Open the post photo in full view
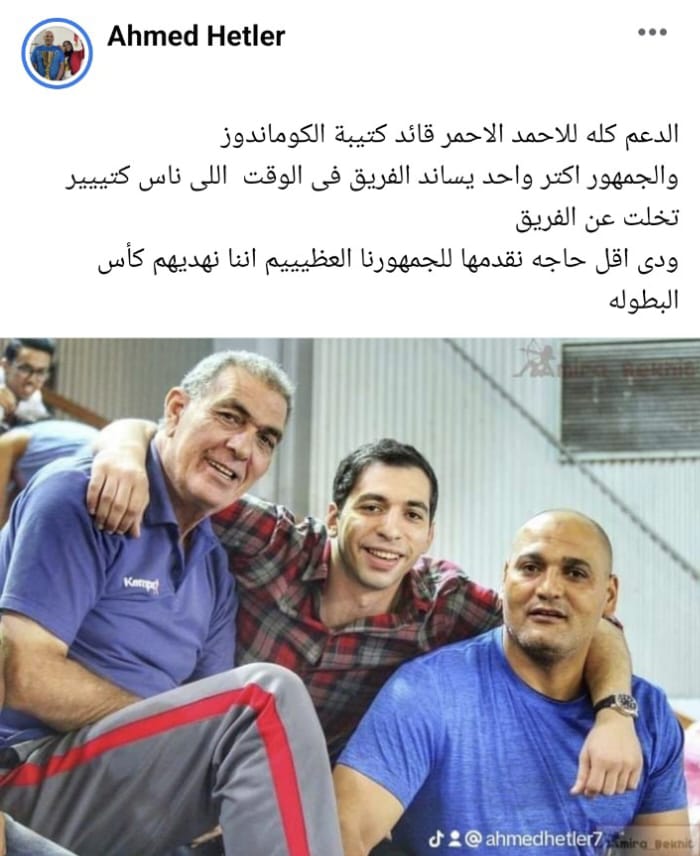The width and height of the screenshot is (700, 856). 350,596
